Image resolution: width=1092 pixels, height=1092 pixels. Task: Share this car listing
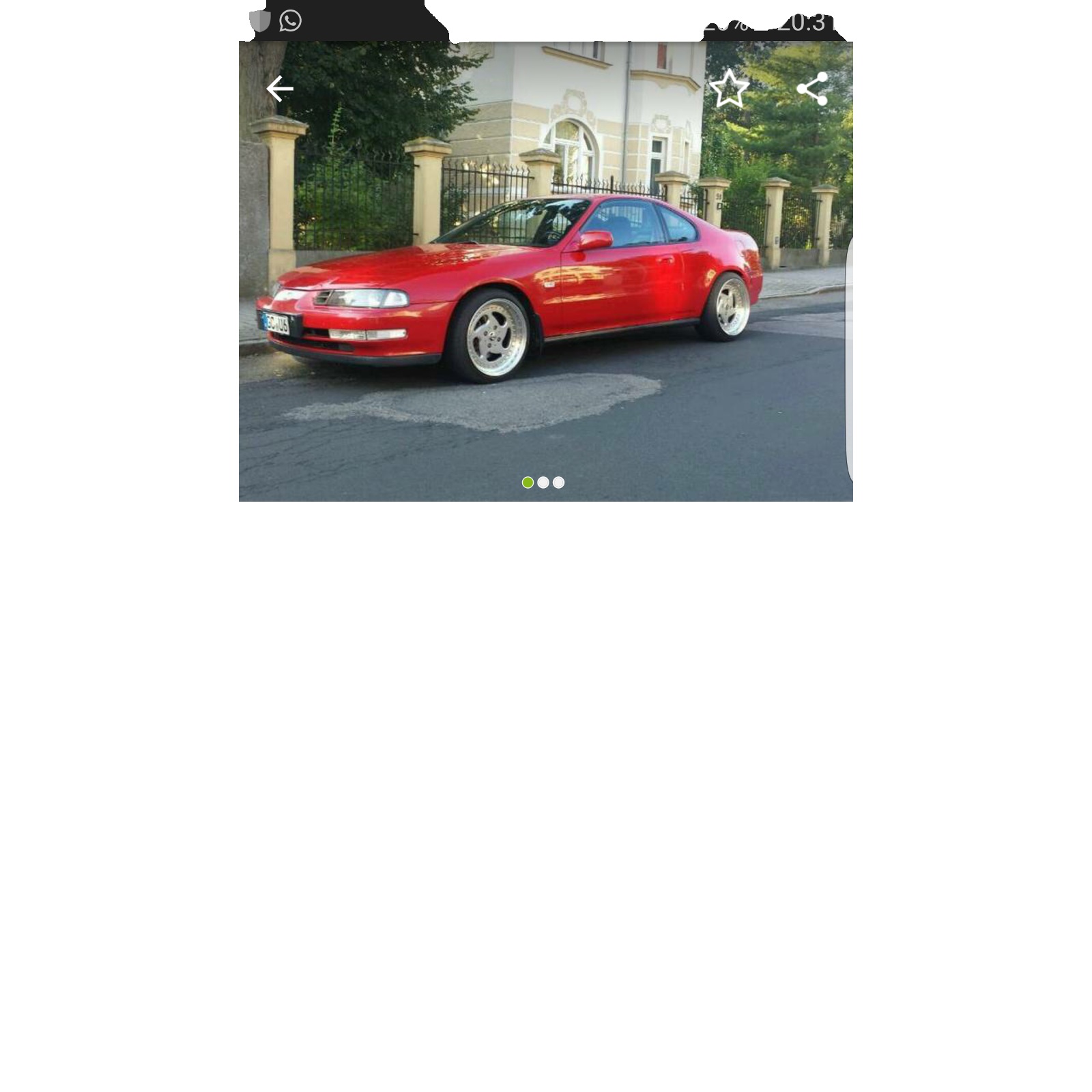(x=812, y=89)
